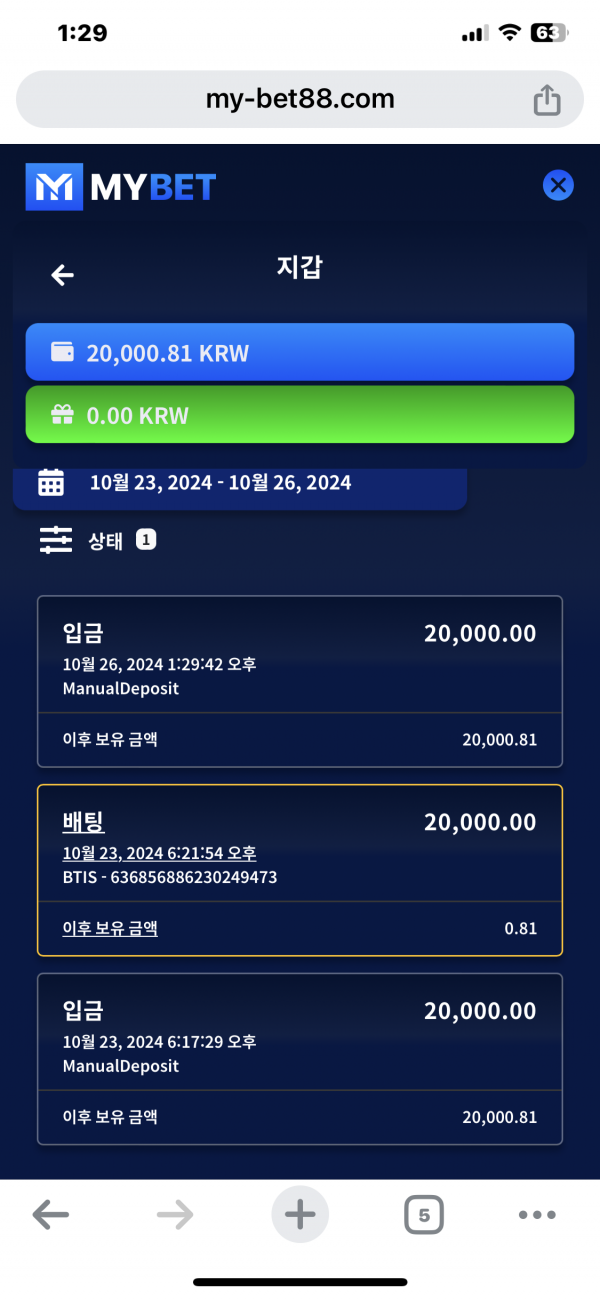Image resolution: width=600 pixels, height=1299 pixels.
Task: Tap the share icon in the address bar
Action: point(546,100)
